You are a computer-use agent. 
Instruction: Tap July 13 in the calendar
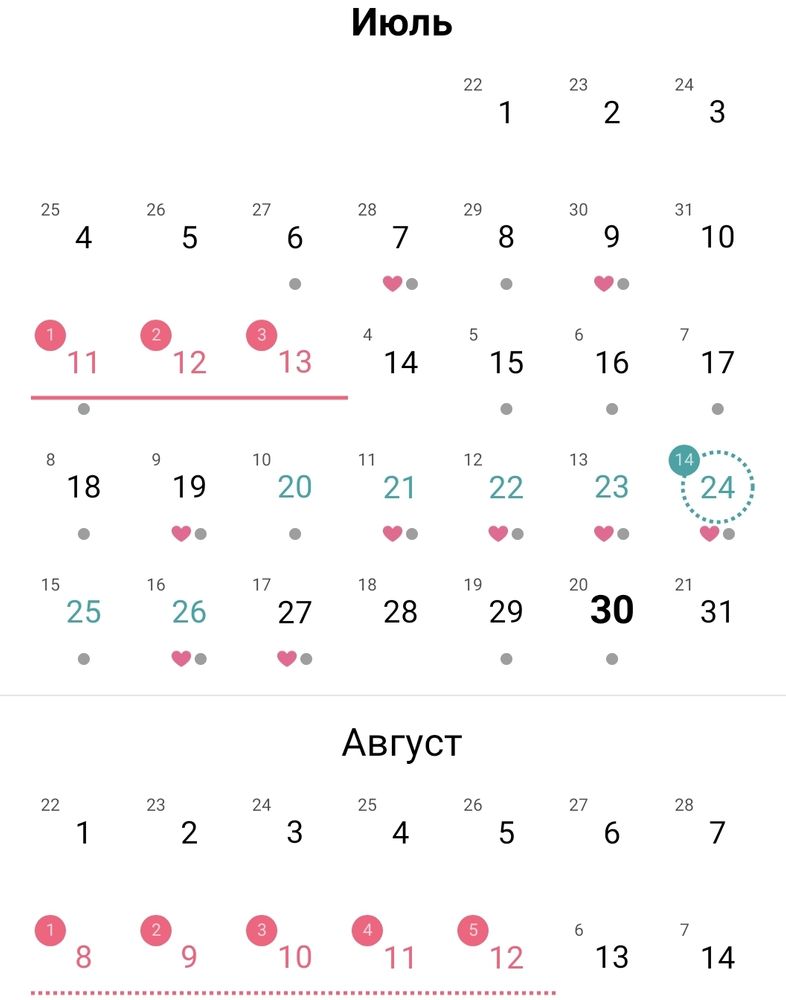click(x=294, y=362)
